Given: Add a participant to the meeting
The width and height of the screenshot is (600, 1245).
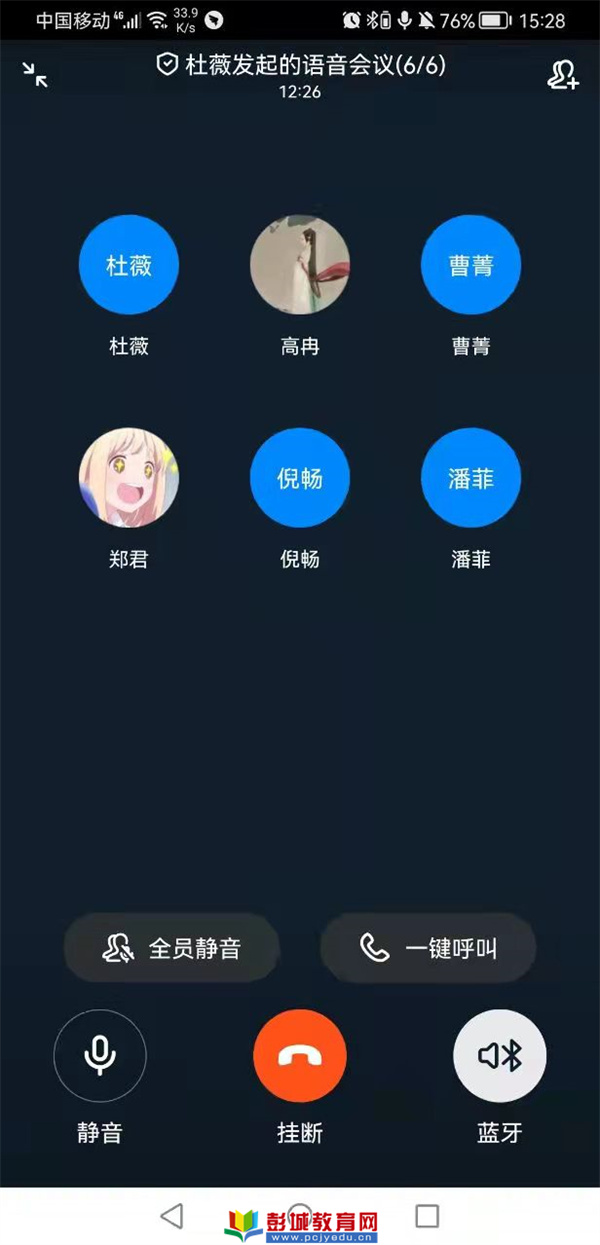Looking at the screenshot, I should pos(562,75).
